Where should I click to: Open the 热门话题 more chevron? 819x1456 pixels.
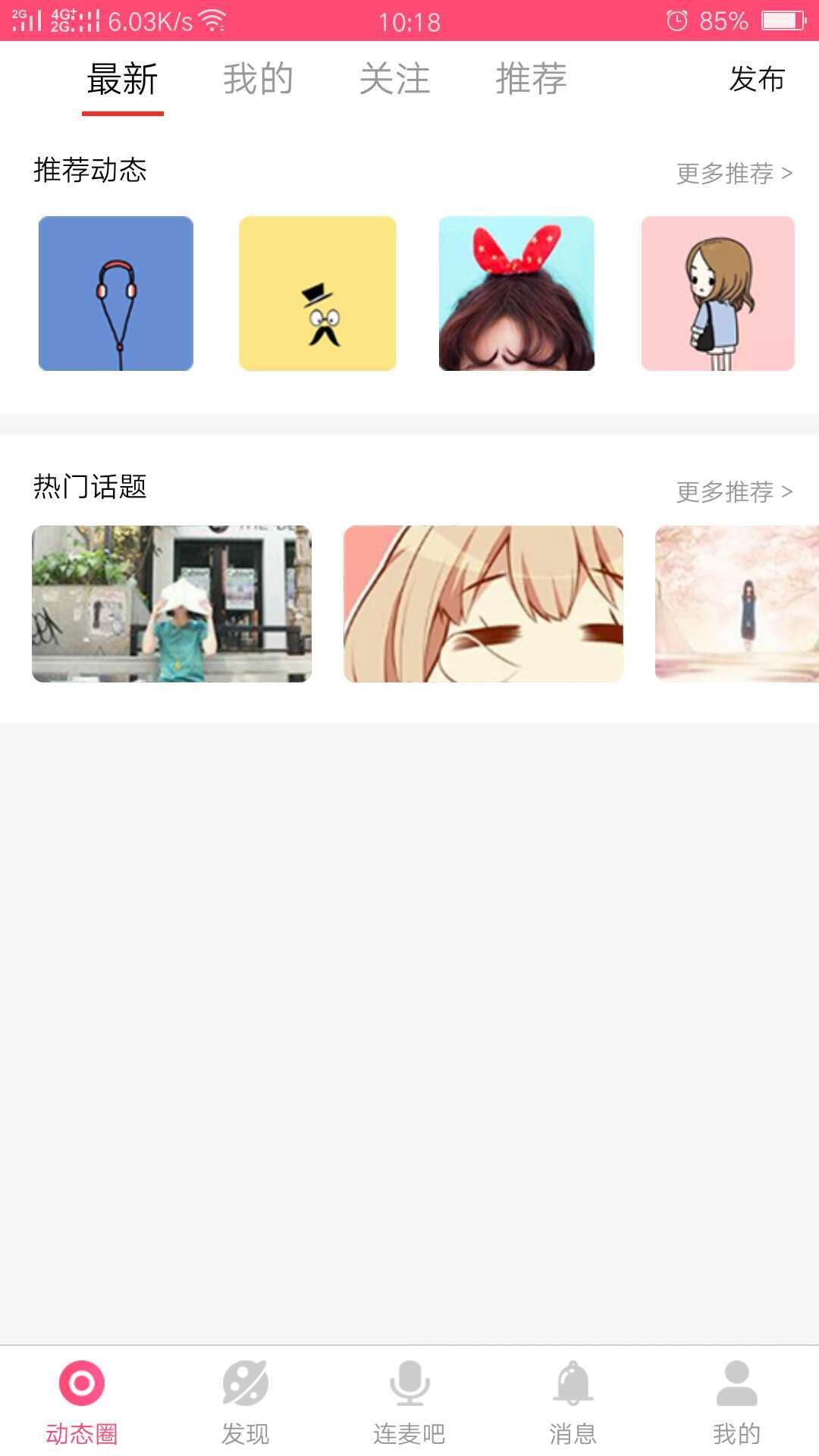[x=790, y=489]
